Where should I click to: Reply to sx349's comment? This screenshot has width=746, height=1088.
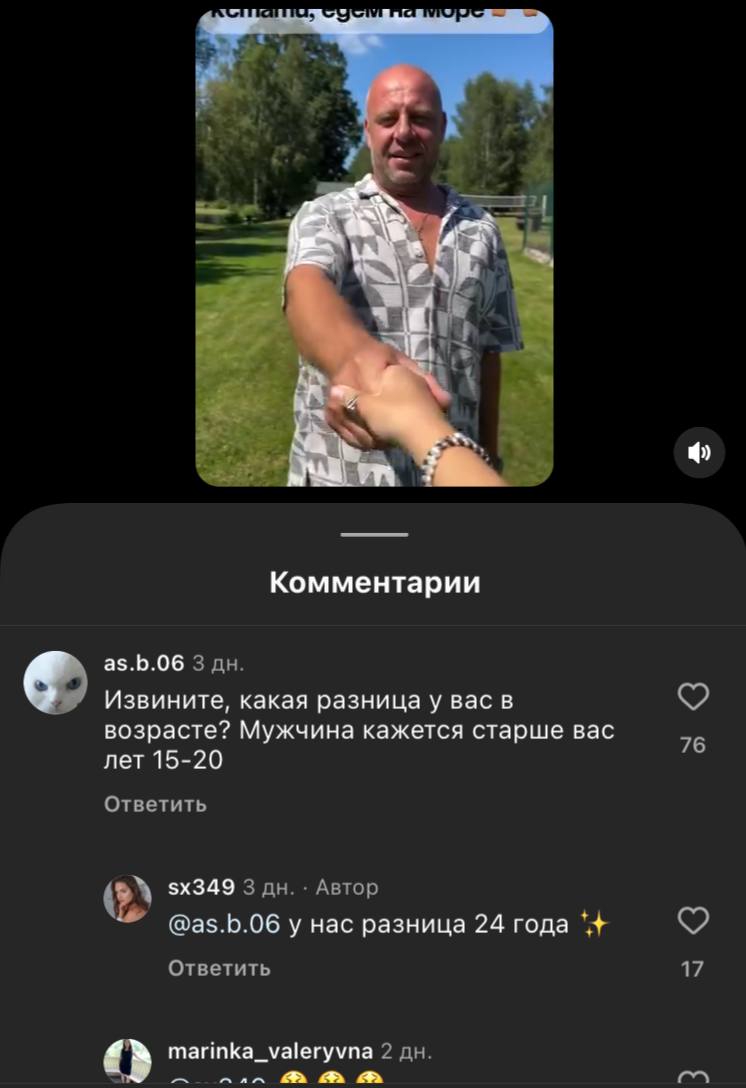[x=219, y=968]
